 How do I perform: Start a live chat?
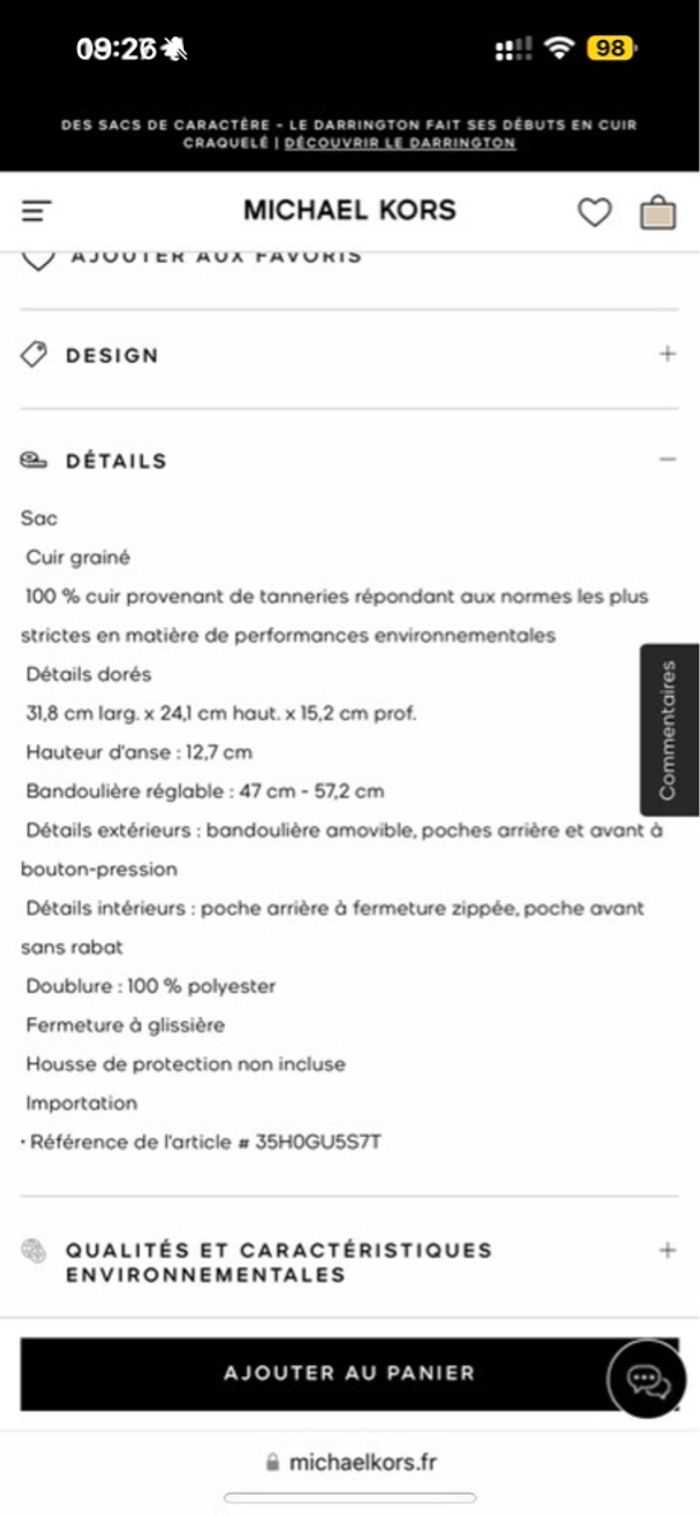[647, 1380]
